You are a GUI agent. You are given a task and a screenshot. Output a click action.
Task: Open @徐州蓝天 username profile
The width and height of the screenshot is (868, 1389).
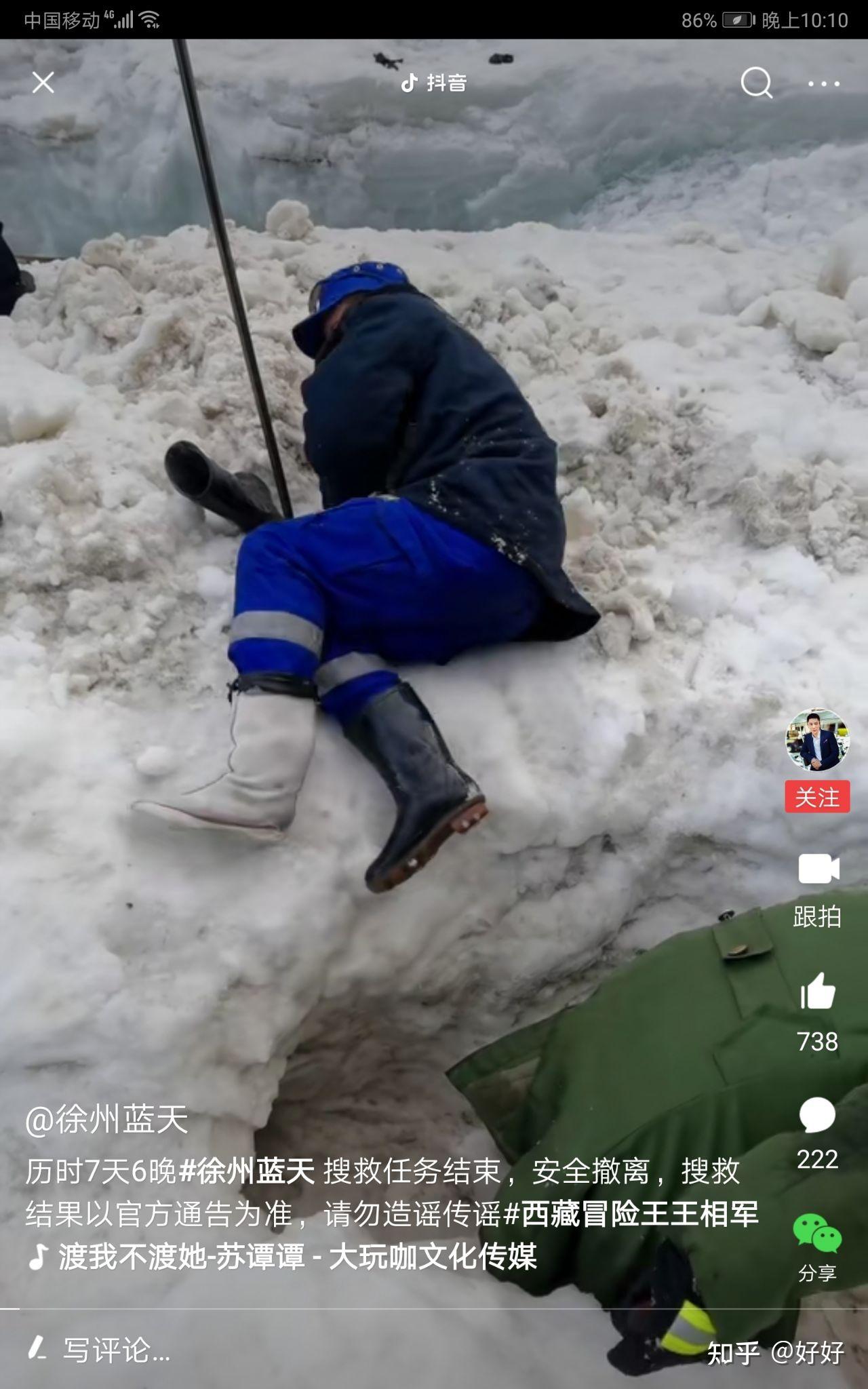(106, 1119)
